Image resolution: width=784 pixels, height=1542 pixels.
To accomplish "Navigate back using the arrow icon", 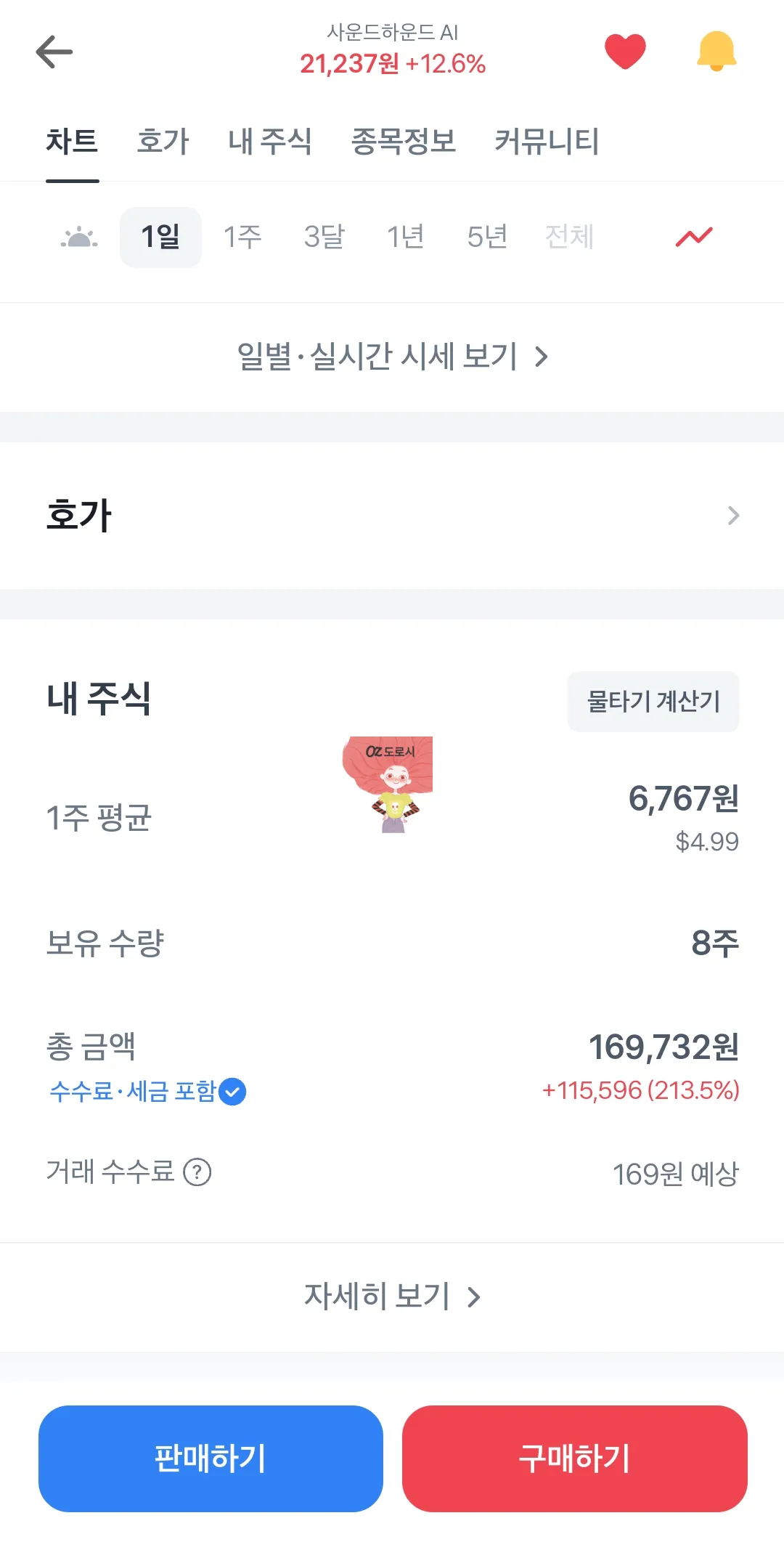I will coord(54,51).
